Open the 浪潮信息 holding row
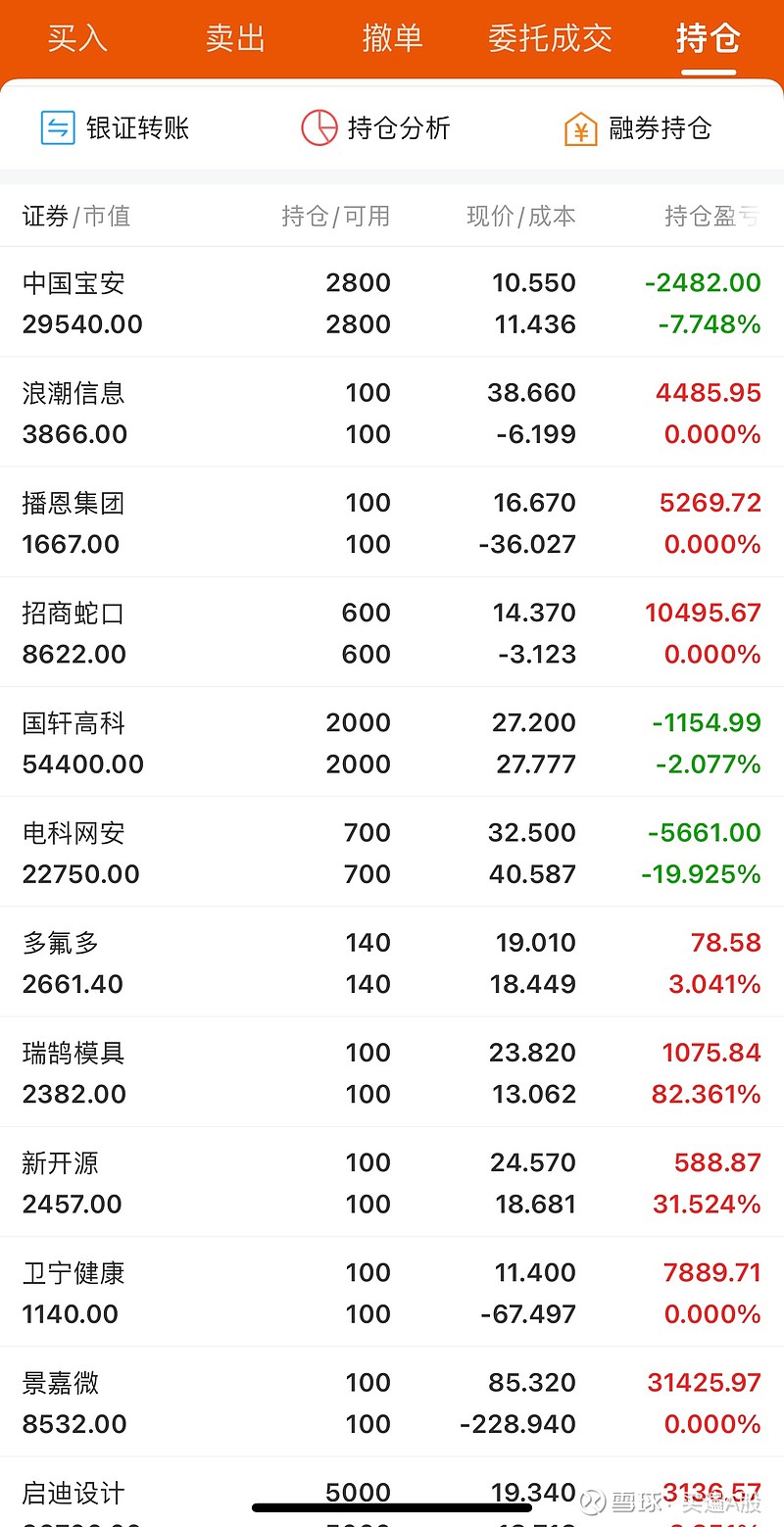784x1527 pixels. click(392, 412)
